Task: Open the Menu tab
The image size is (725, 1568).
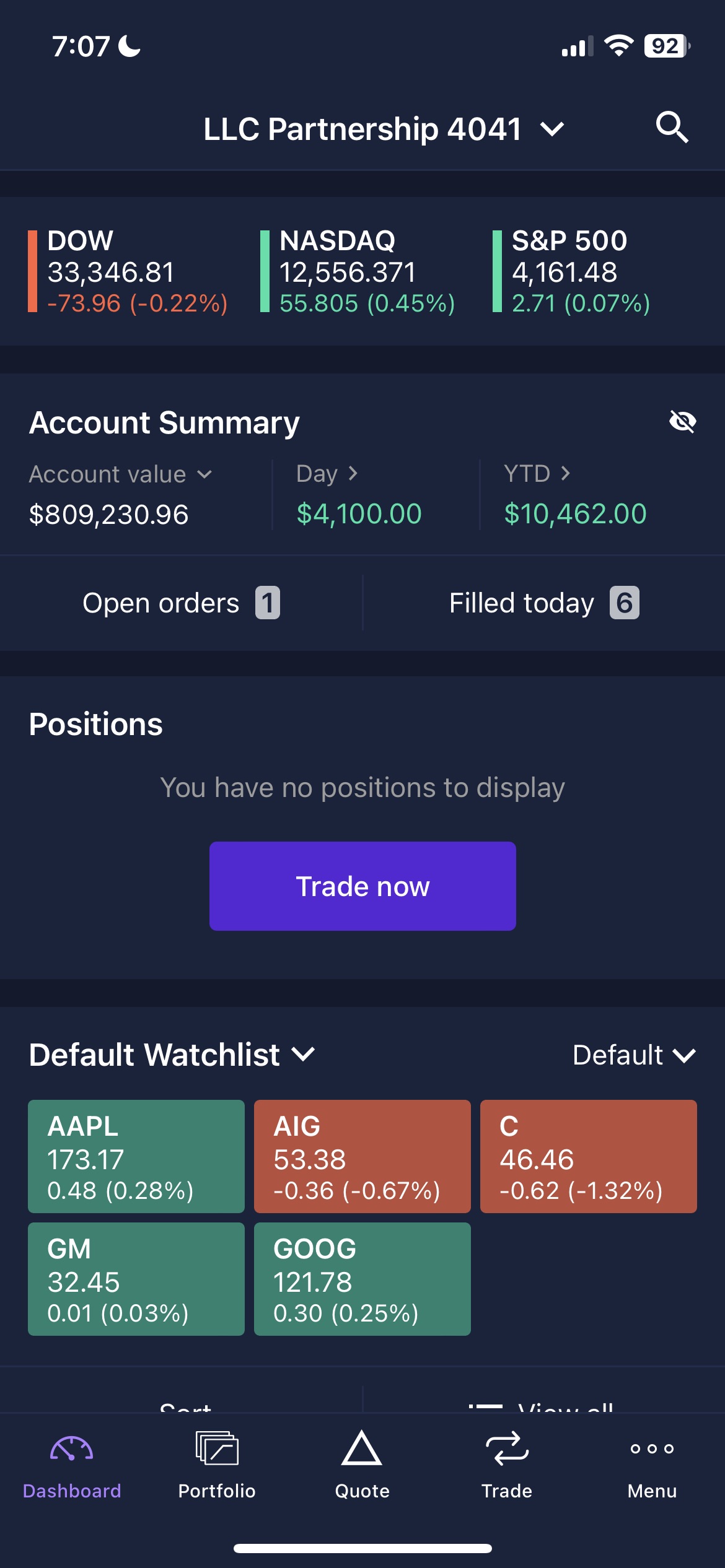Action: tap(652, 1465)
